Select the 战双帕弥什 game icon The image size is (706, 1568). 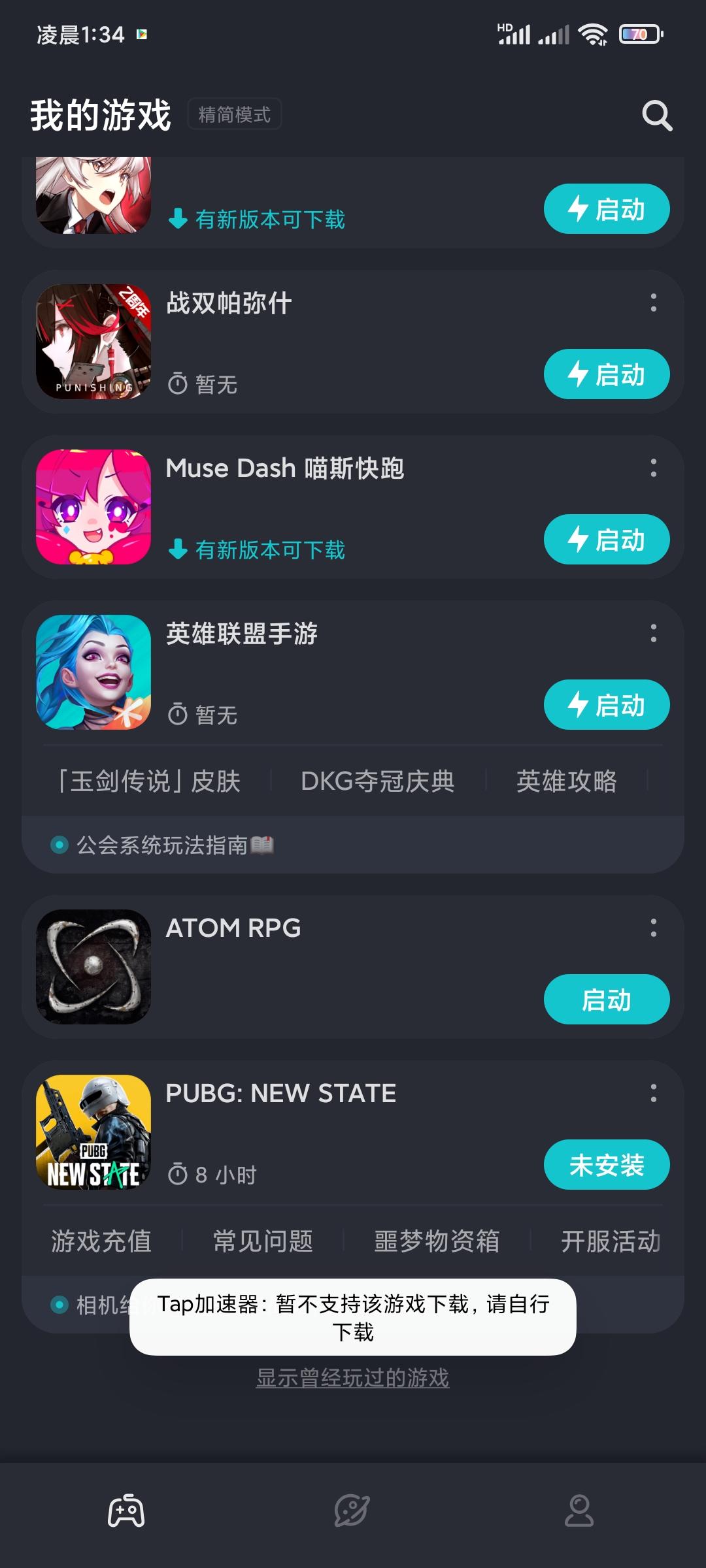(x=93, y=342)
